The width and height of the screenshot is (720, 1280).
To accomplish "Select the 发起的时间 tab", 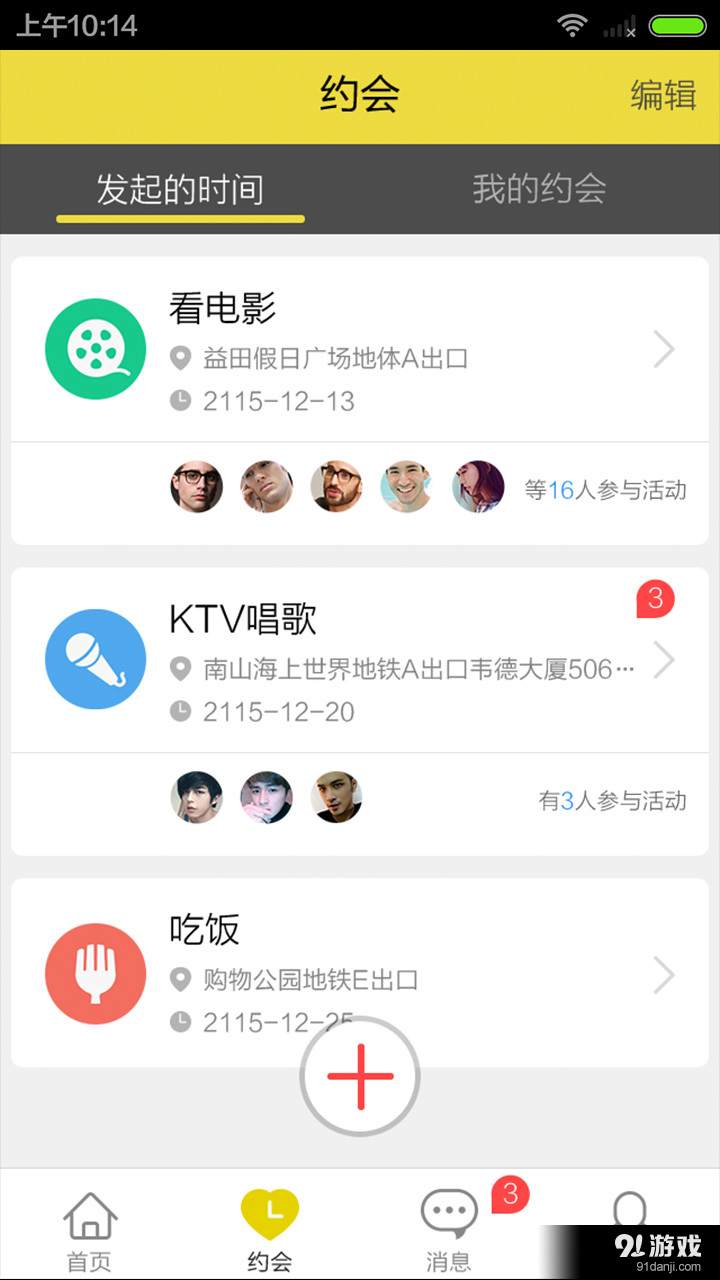I will click(180, 190).
